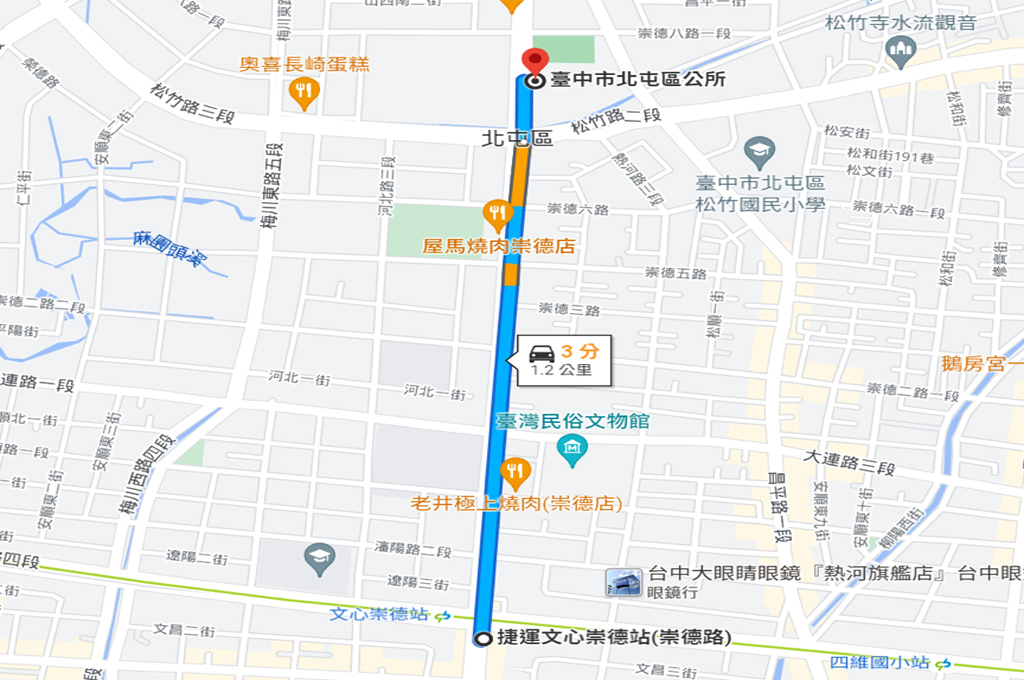Tap the 捷運文心崇德站 route start point
Image resolution: width=1024 pixels, height=680 pixels.
click(x=483, y=638)
